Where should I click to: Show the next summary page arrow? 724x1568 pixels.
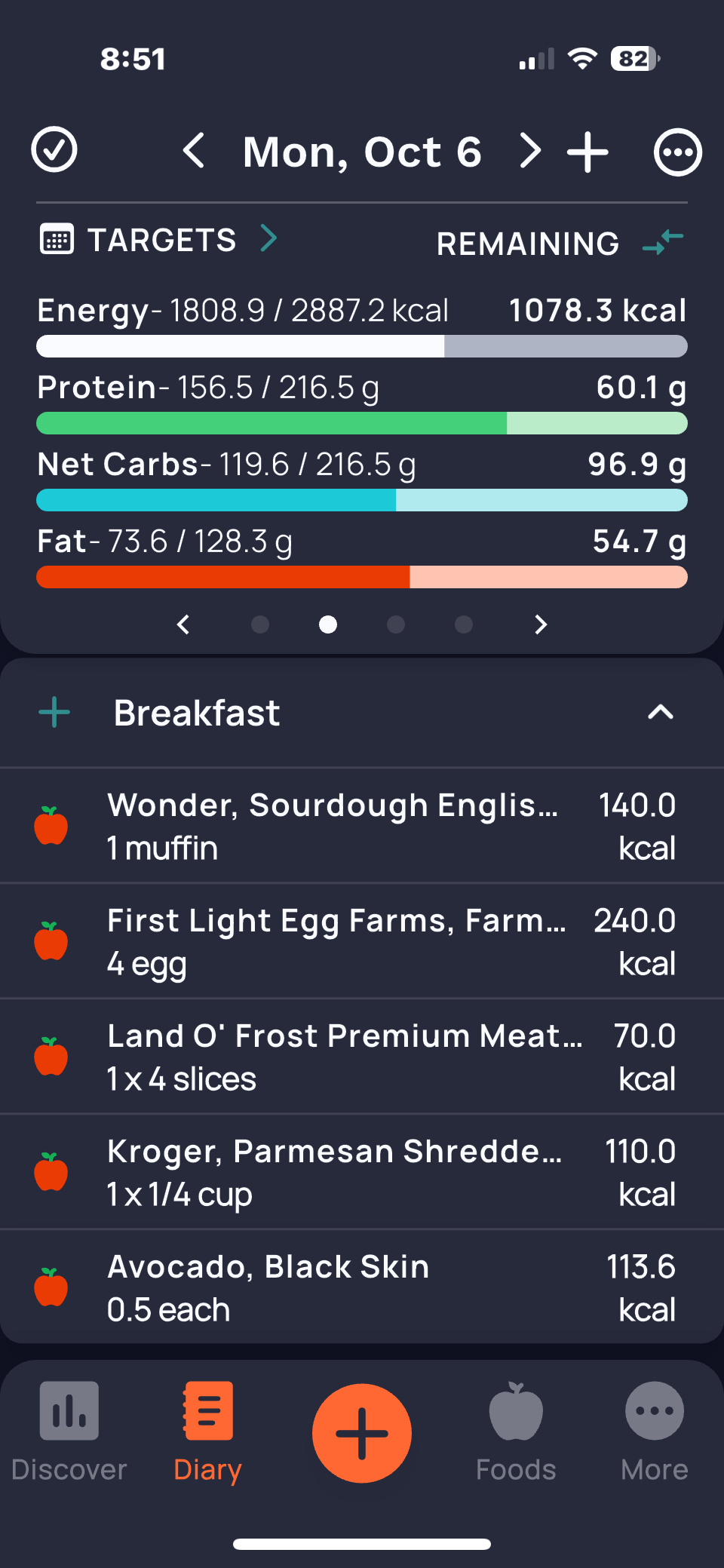[540, 624]
